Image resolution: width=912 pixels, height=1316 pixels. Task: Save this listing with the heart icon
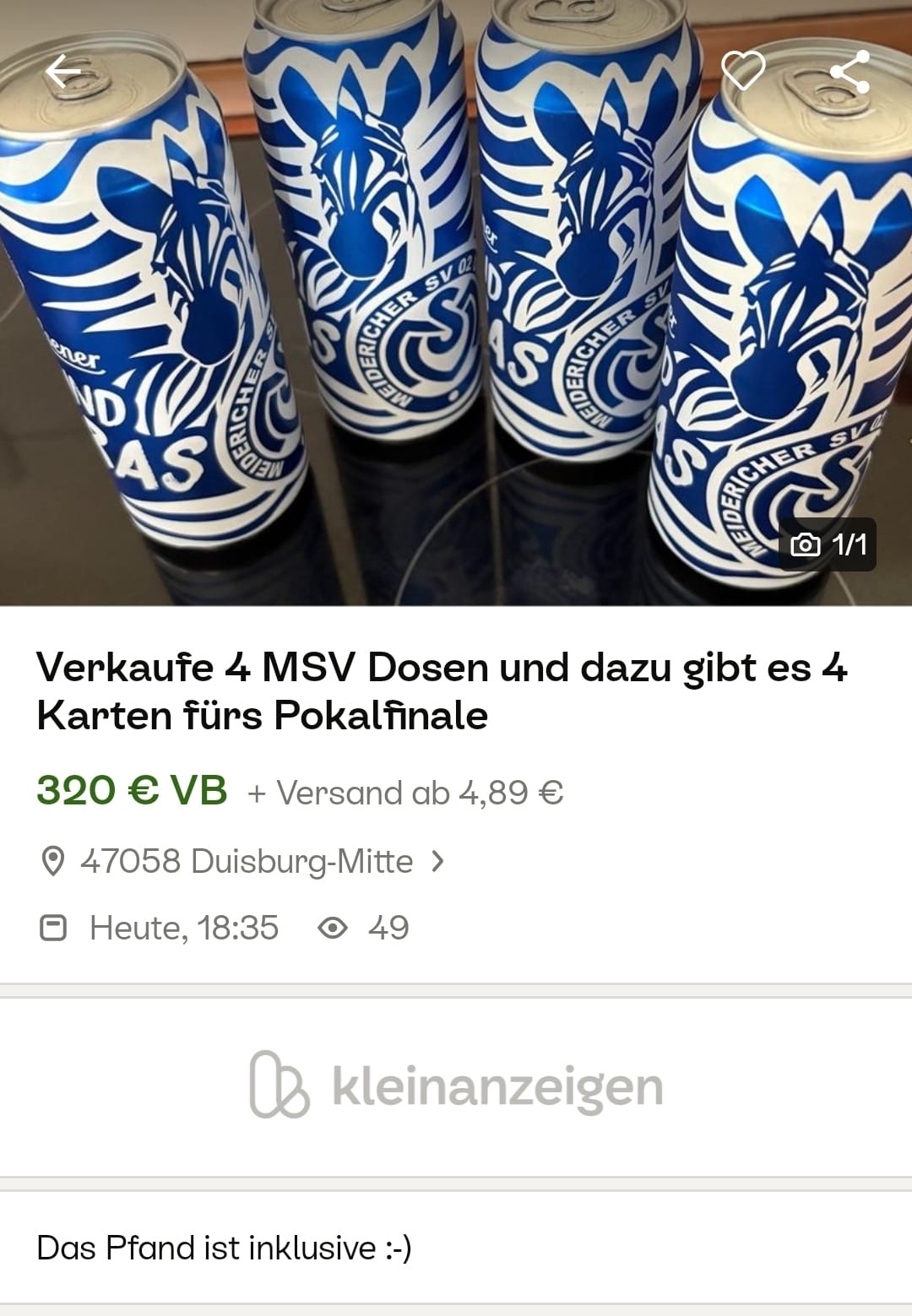pos(743,71)
